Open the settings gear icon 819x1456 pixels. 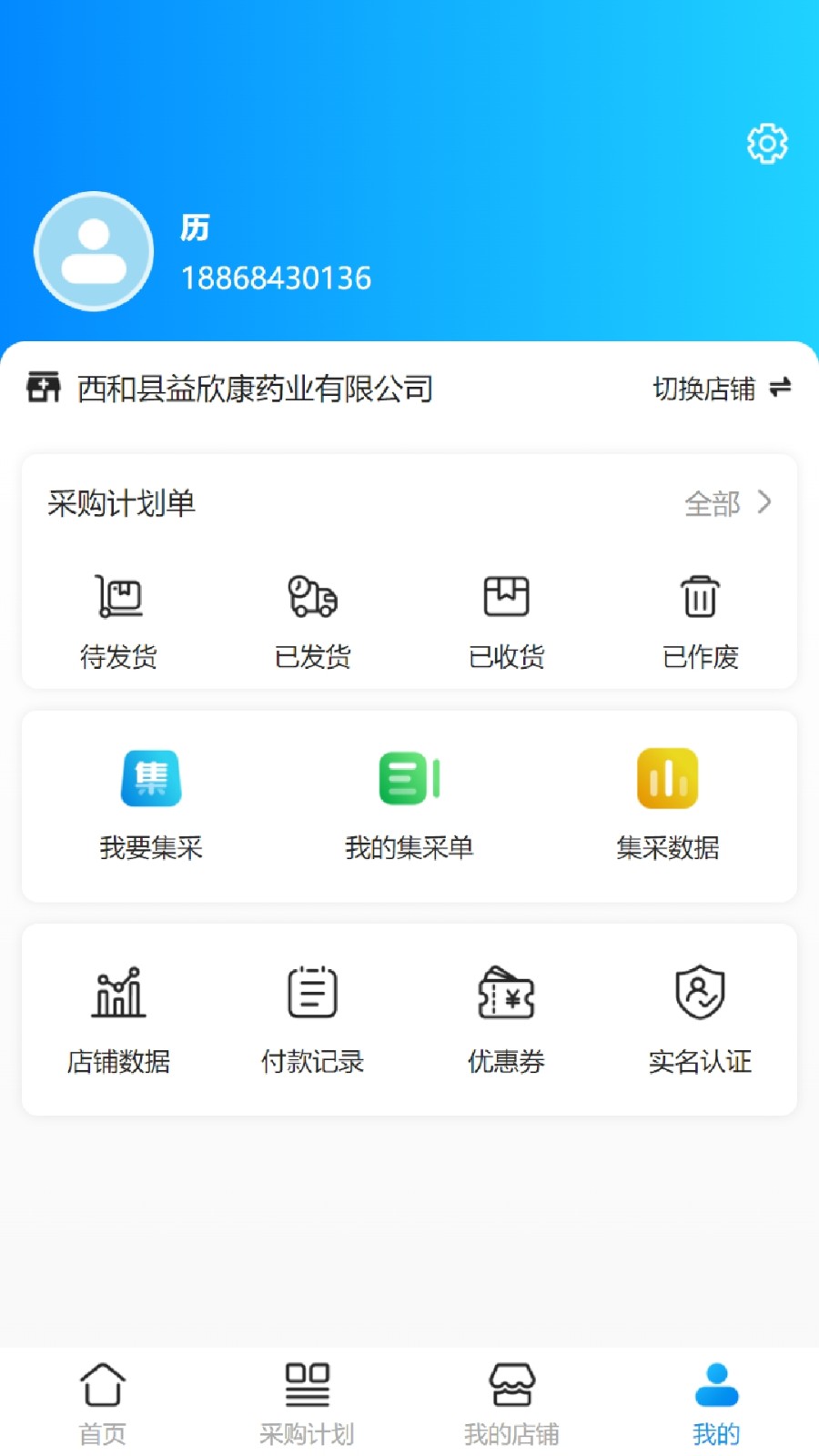coord(767,144)
